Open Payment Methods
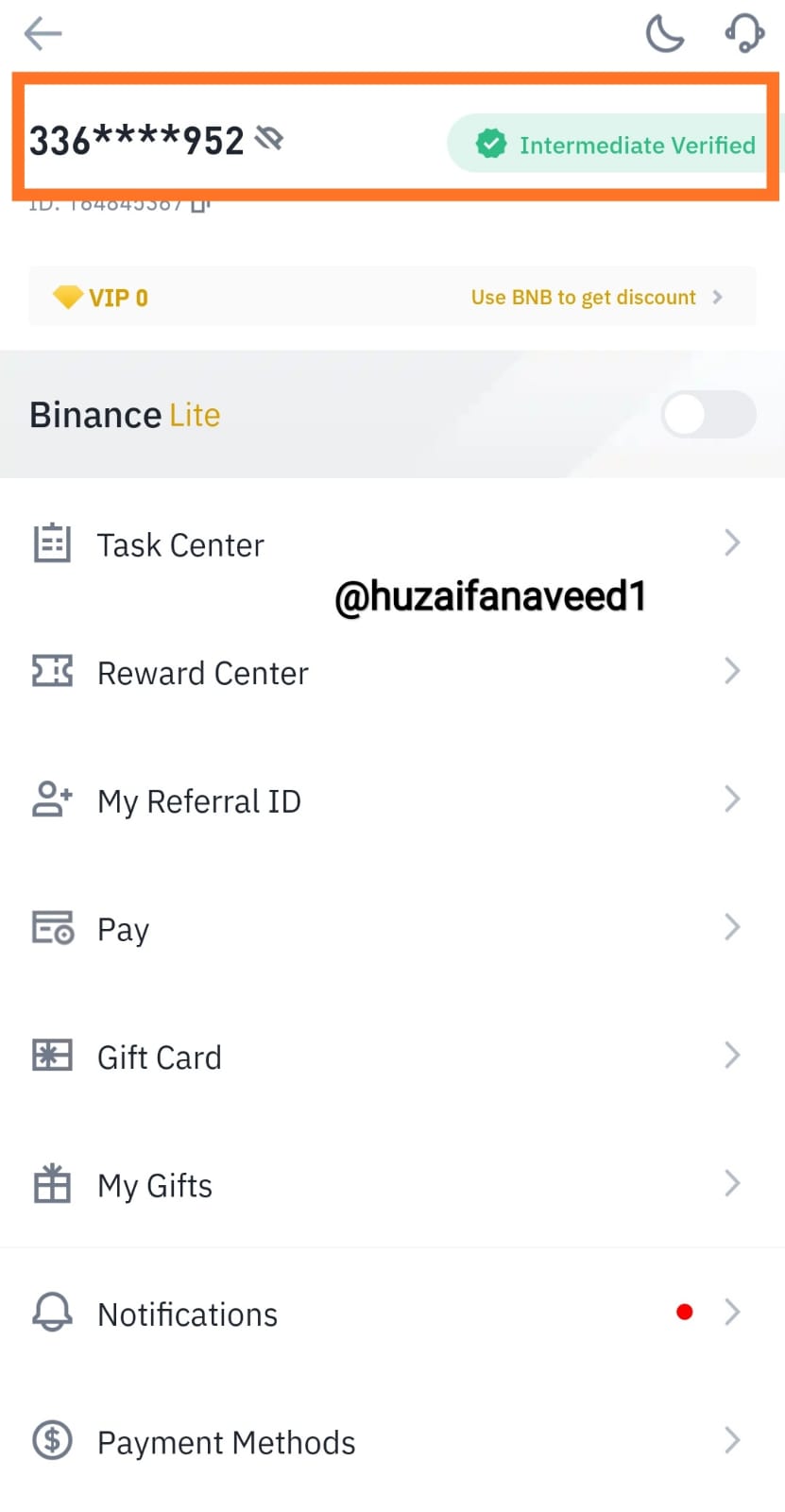This screenshot has width=785, height=1512. coord(392,1441)
